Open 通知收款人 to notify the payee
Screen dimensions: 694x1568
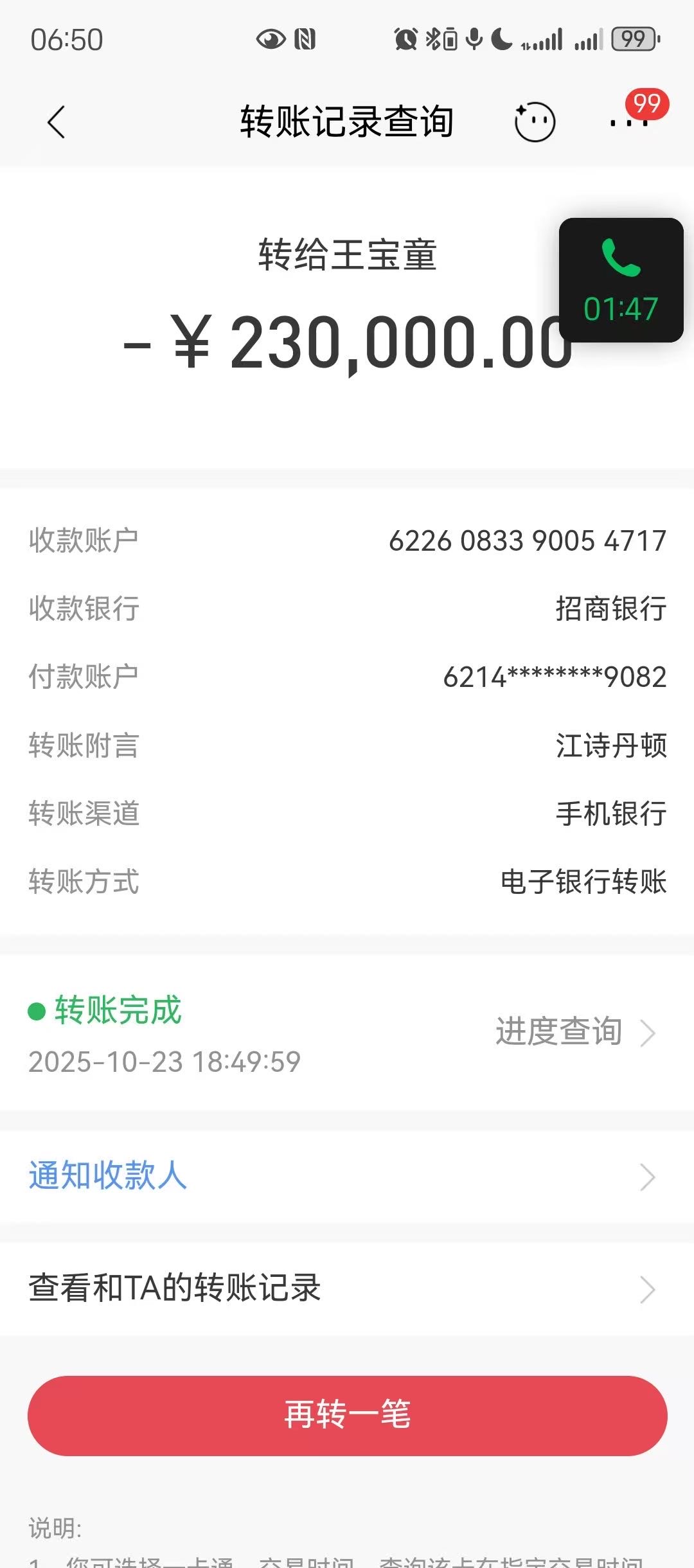(x=347, y=1176)
